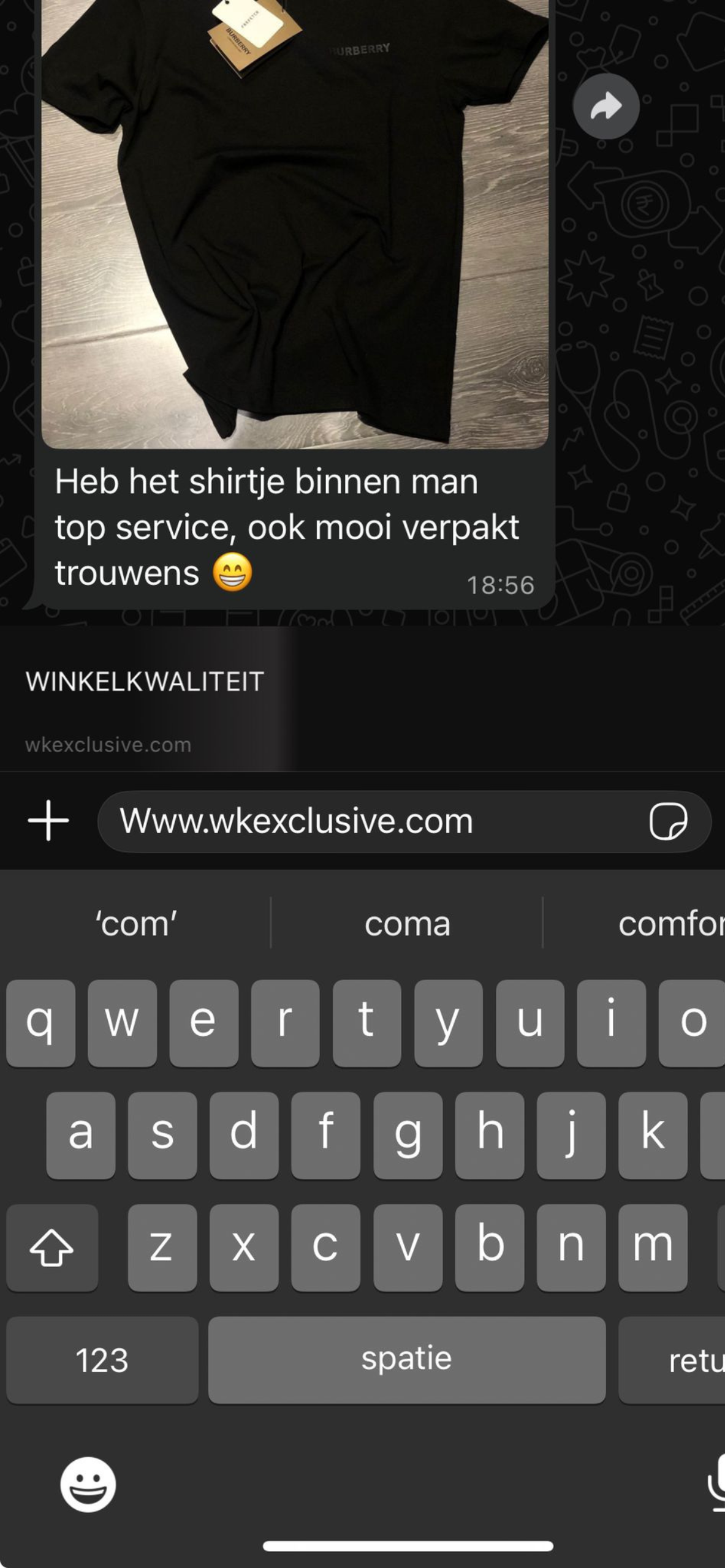Forward the black shirt photo message

click(605, 107)
